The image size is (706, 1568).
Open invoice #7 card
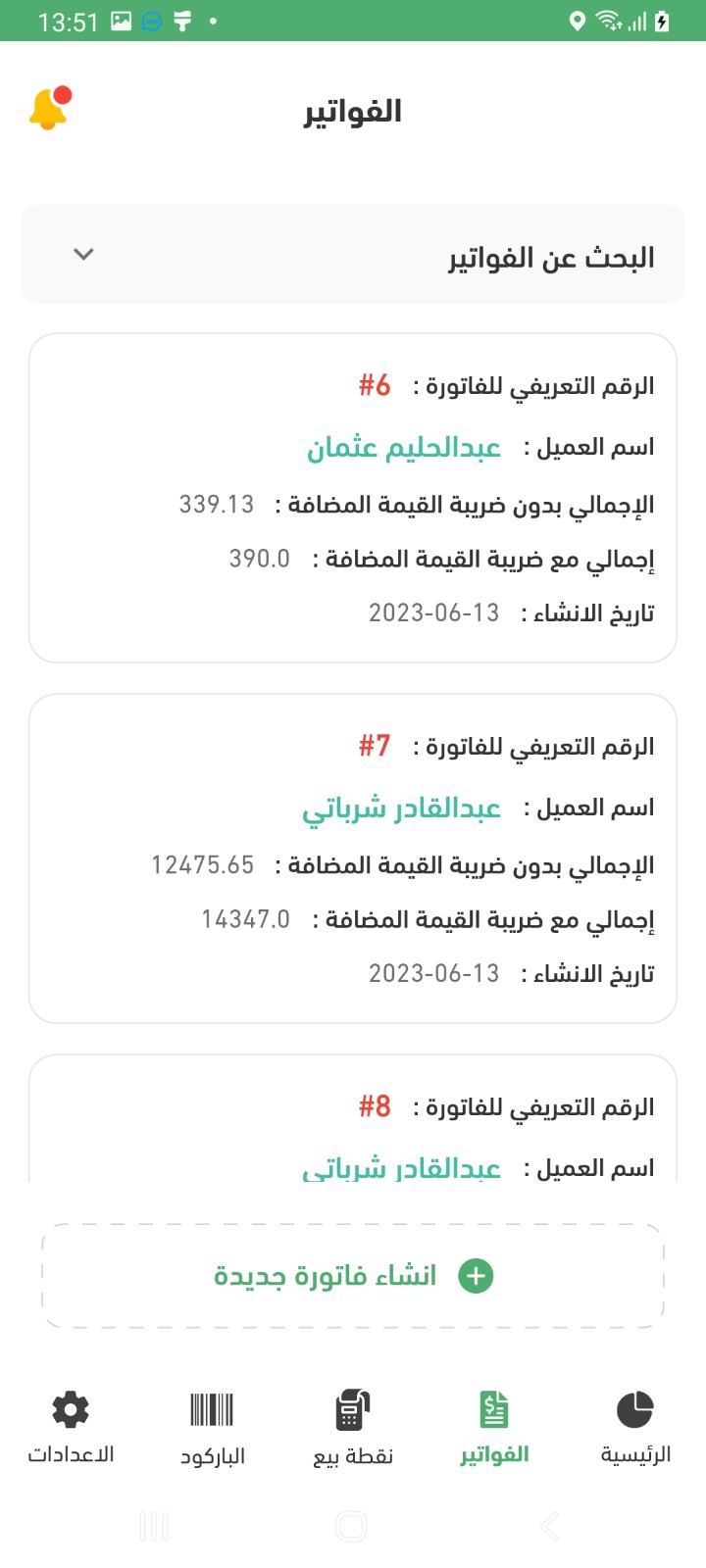click(353, 858)
